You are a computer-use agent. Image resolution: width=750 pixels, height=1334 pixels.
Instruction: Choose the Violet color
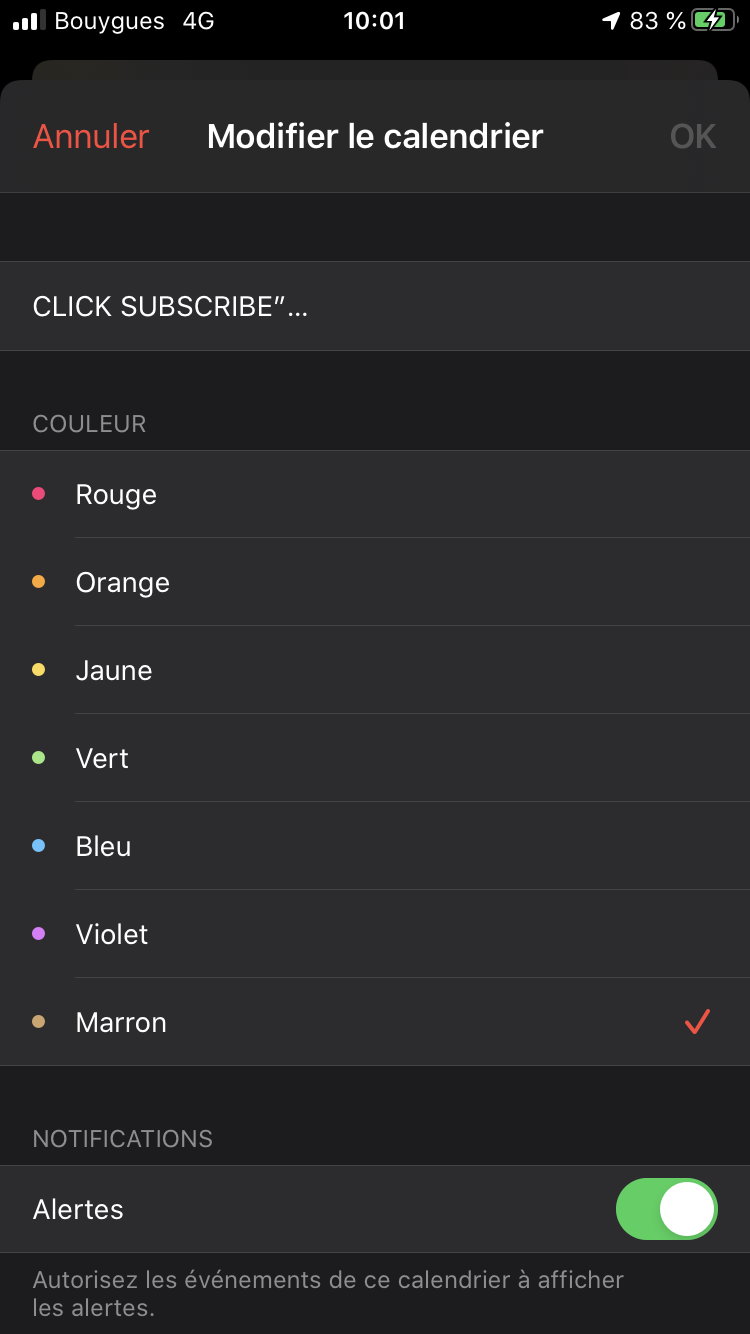tap(375, 934)
